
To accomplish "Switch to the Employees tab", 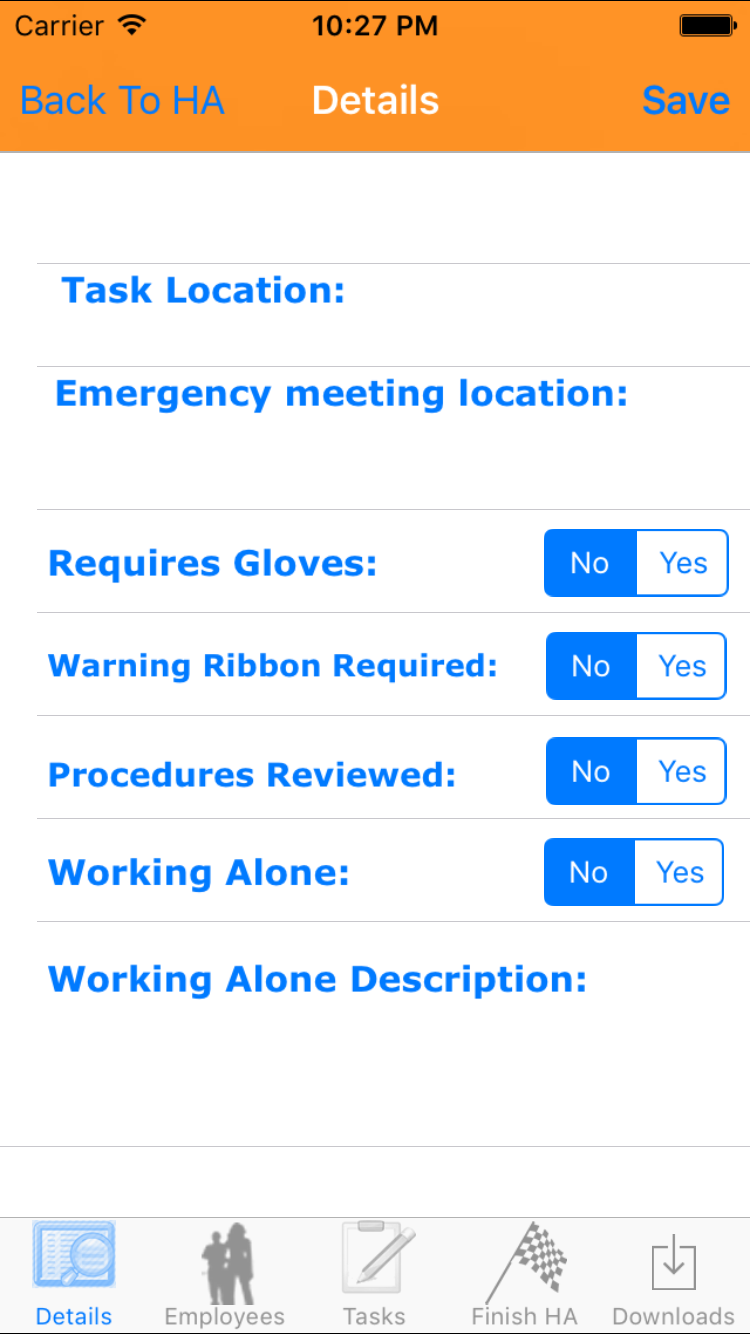I will (x=225, y=1274).
